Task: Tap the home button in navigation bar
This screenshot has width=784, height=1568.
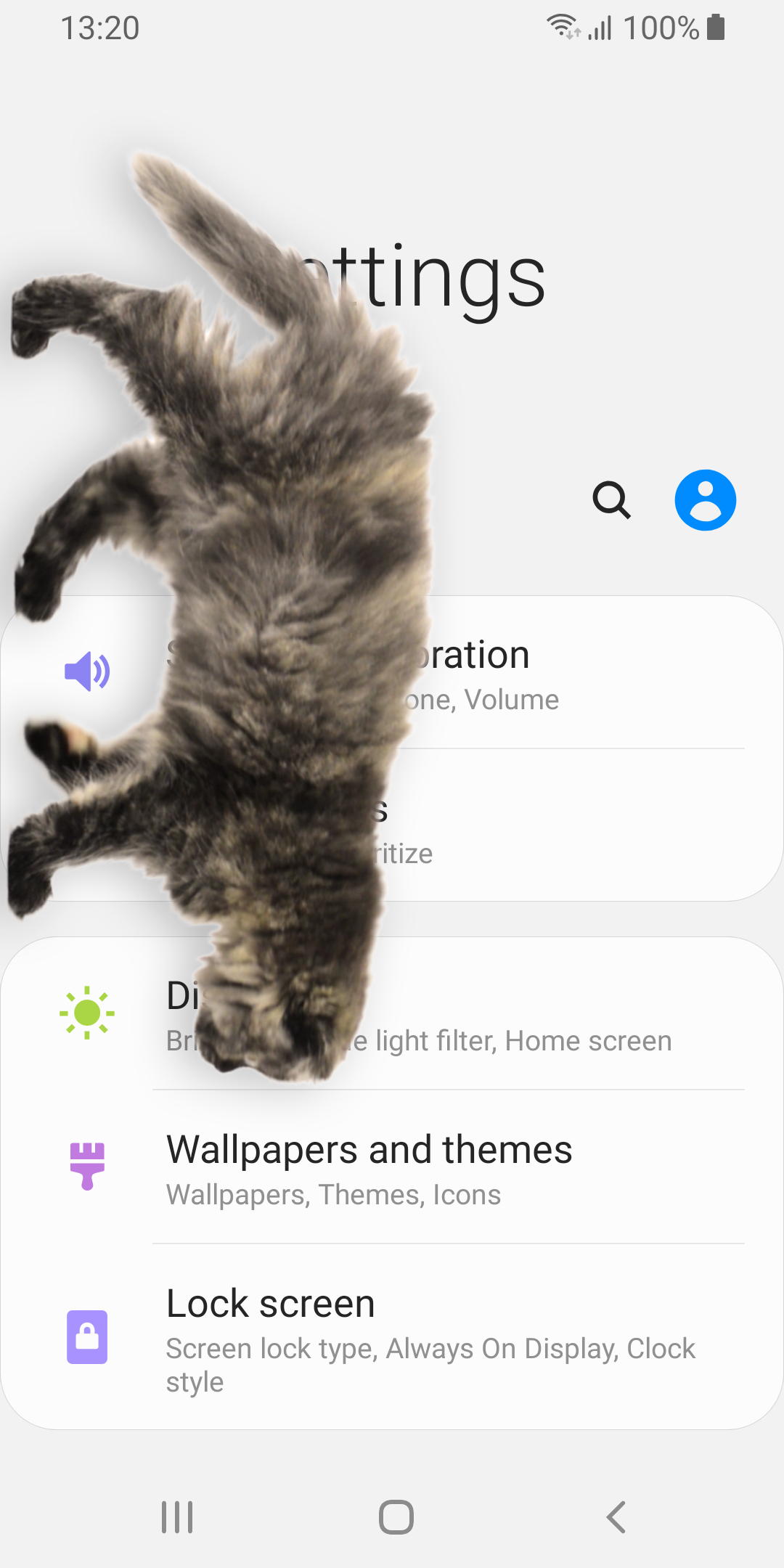Action: tap(396, 1517)
